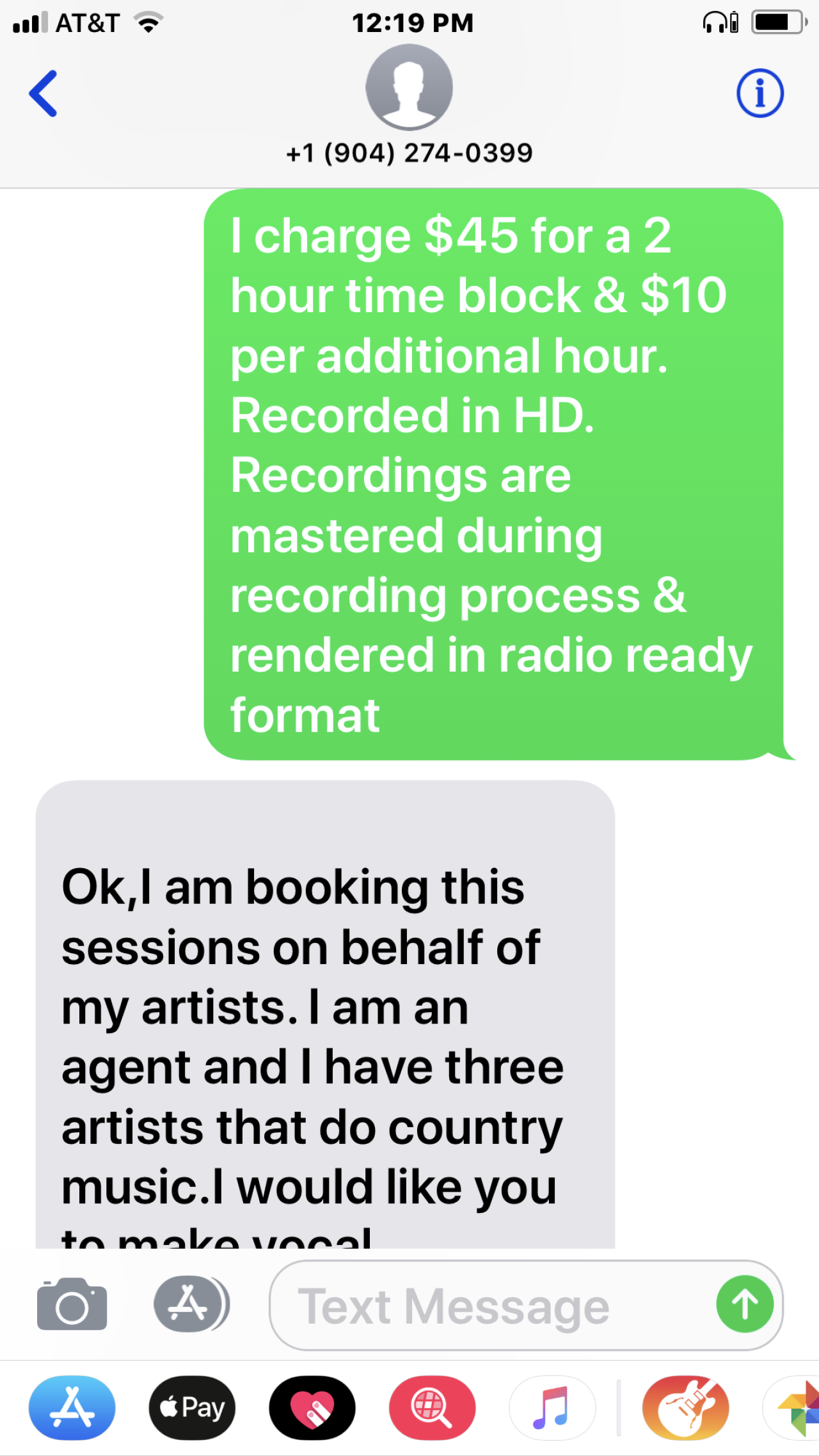Open the App Store for iMessage

click(72, 1407)
